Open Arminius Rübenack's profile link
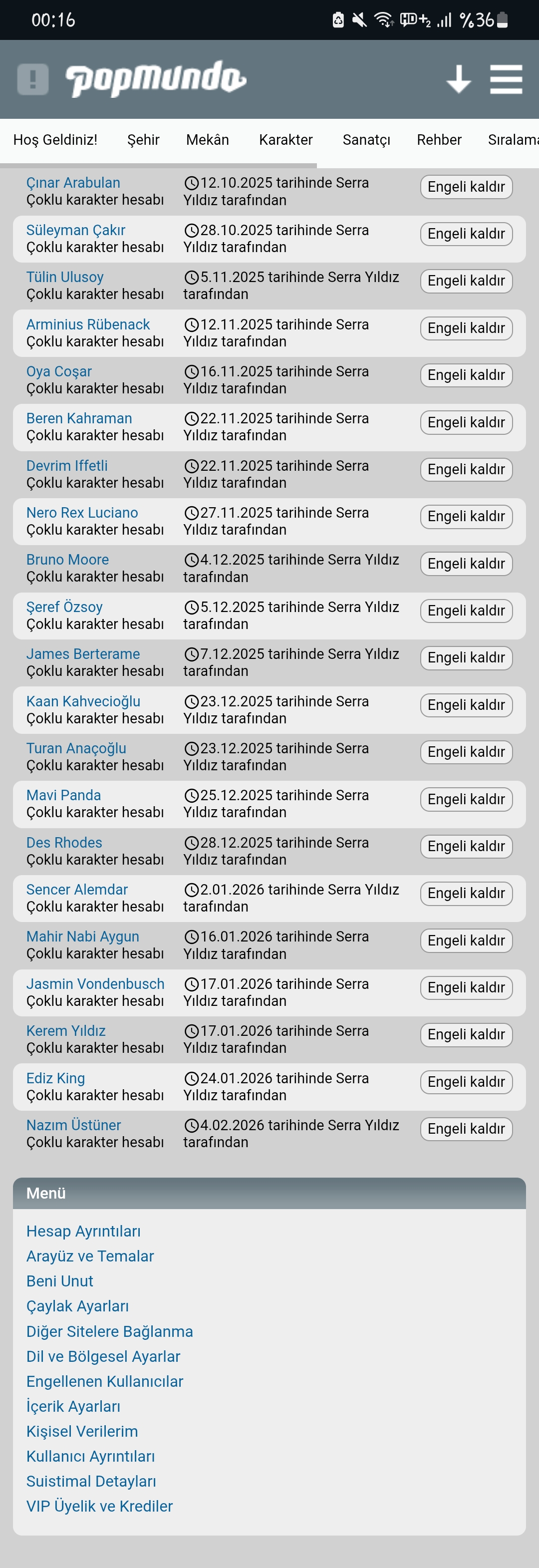Viewport: 539px width, 1568px height. point(88,324)
